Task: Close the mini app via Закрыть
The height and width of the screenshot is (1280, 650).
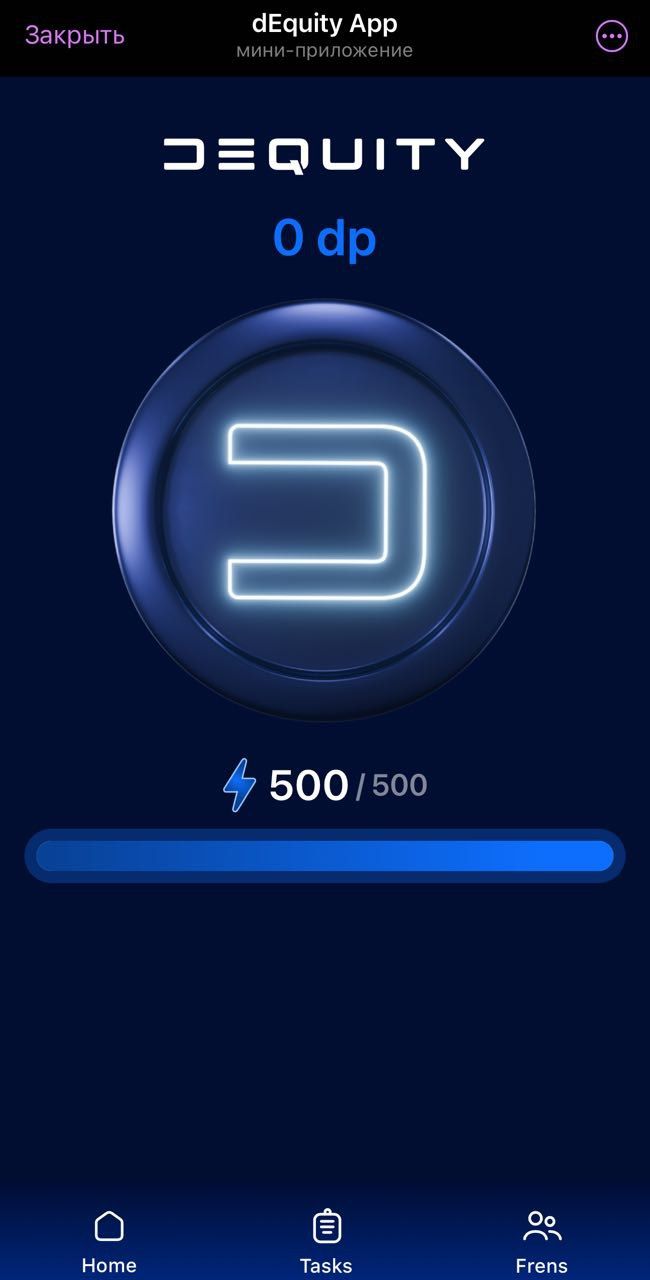Action: click(x=75, y=36)
